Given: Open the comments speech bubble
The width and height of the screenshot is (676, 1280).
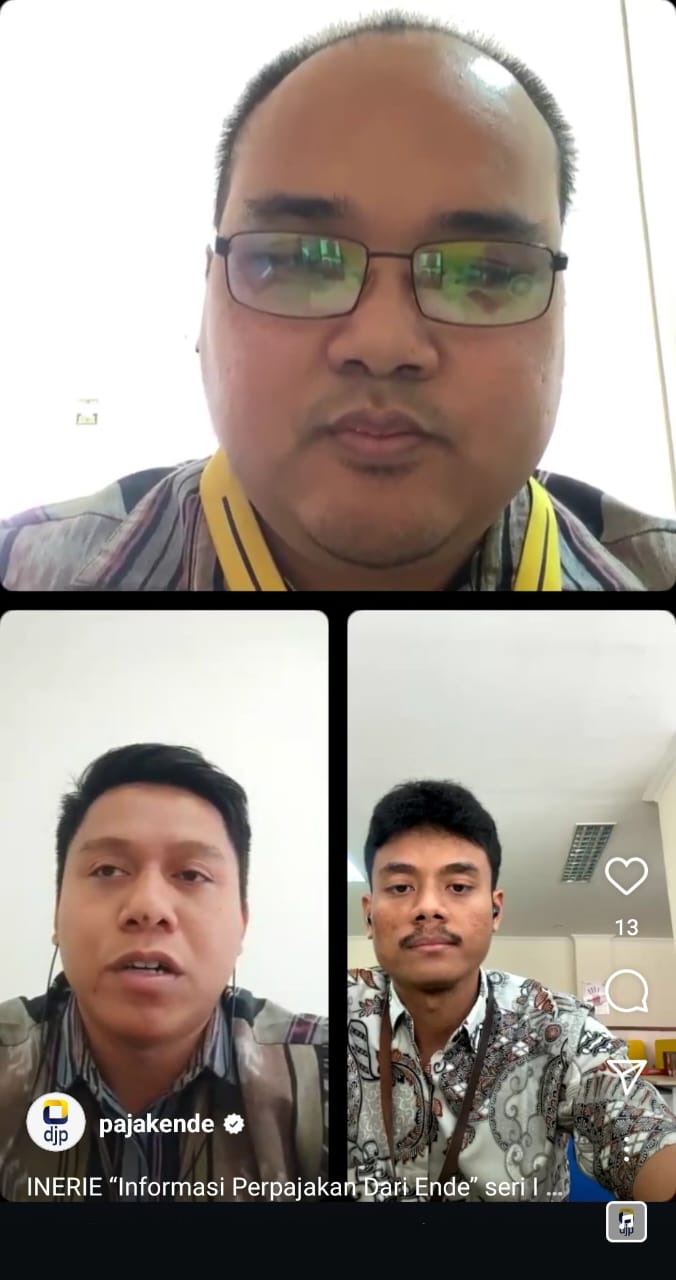Looking at the screenshot, I should point(626,991).
